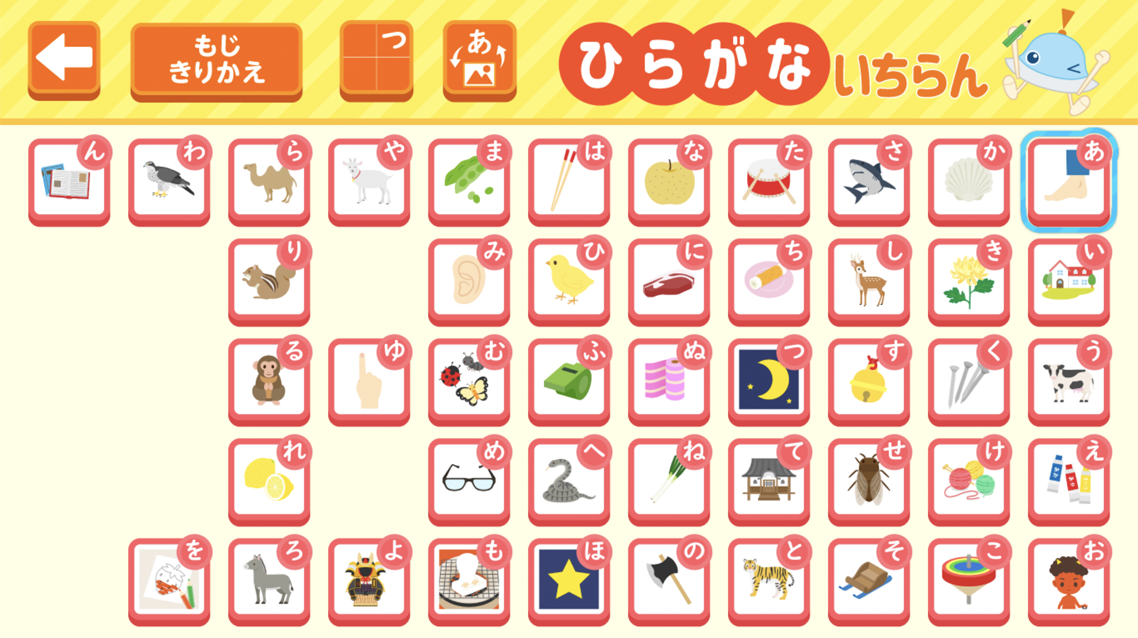
Task: Tap the ん tile with newspaper
Action: tap(68, 182)
